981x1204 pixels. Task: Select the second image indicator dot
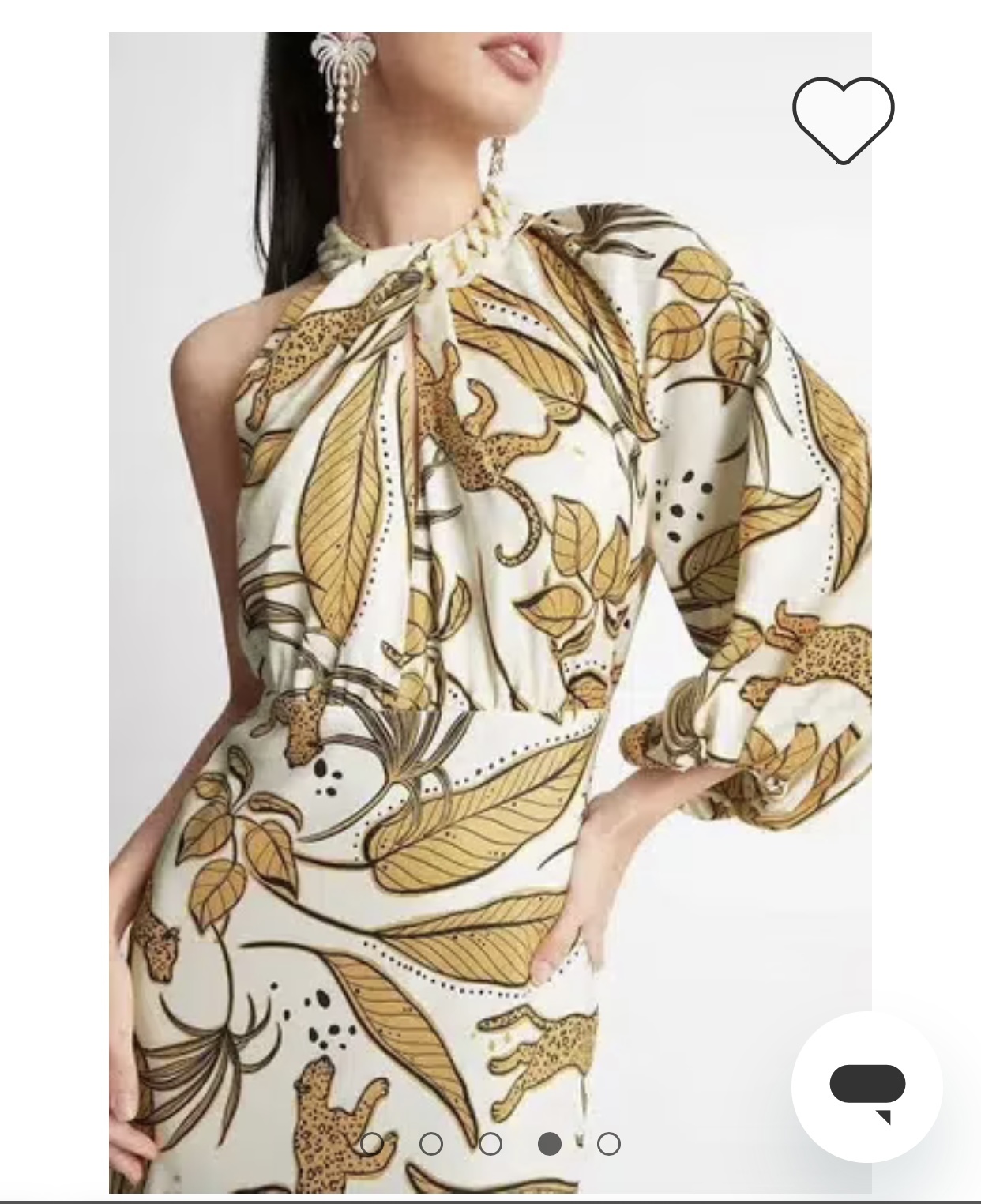click(x=431, y=1144)
